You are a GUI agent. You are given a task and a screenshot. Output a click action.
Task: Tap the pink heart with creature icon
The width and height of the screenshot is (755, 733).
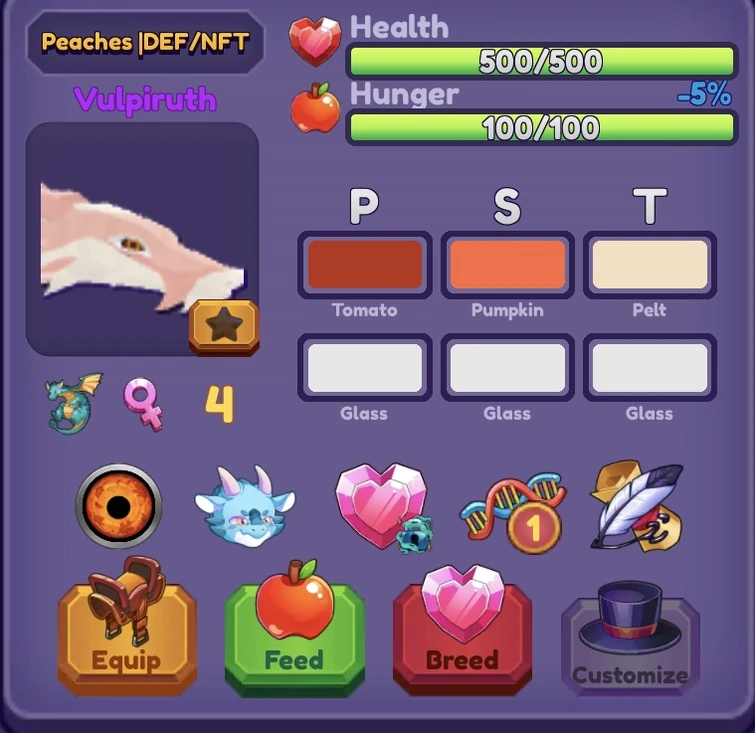[x=383, y=507]
